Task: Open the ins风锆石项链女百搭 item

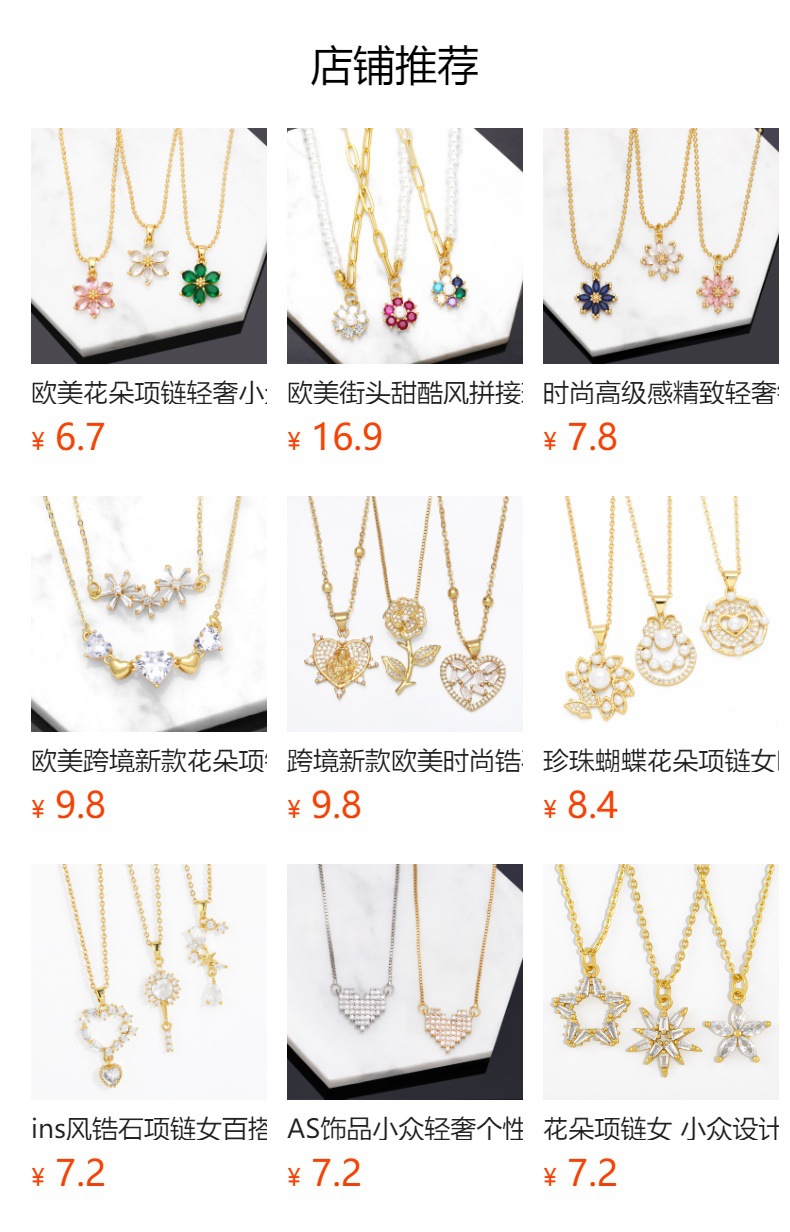Action: [x=149, y=982]
